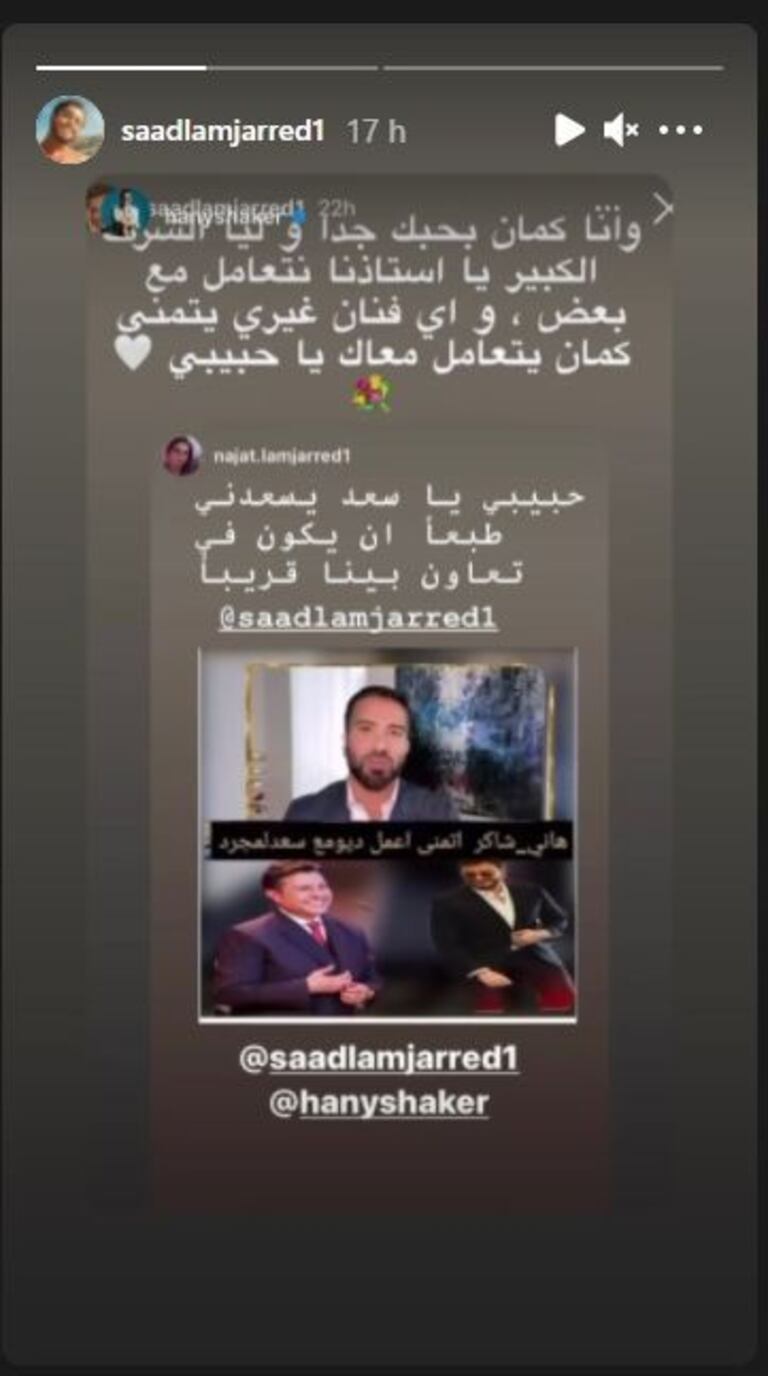Open the @hanyshaker mention
Viewport: 768px width, 1376px height.
379,1103
